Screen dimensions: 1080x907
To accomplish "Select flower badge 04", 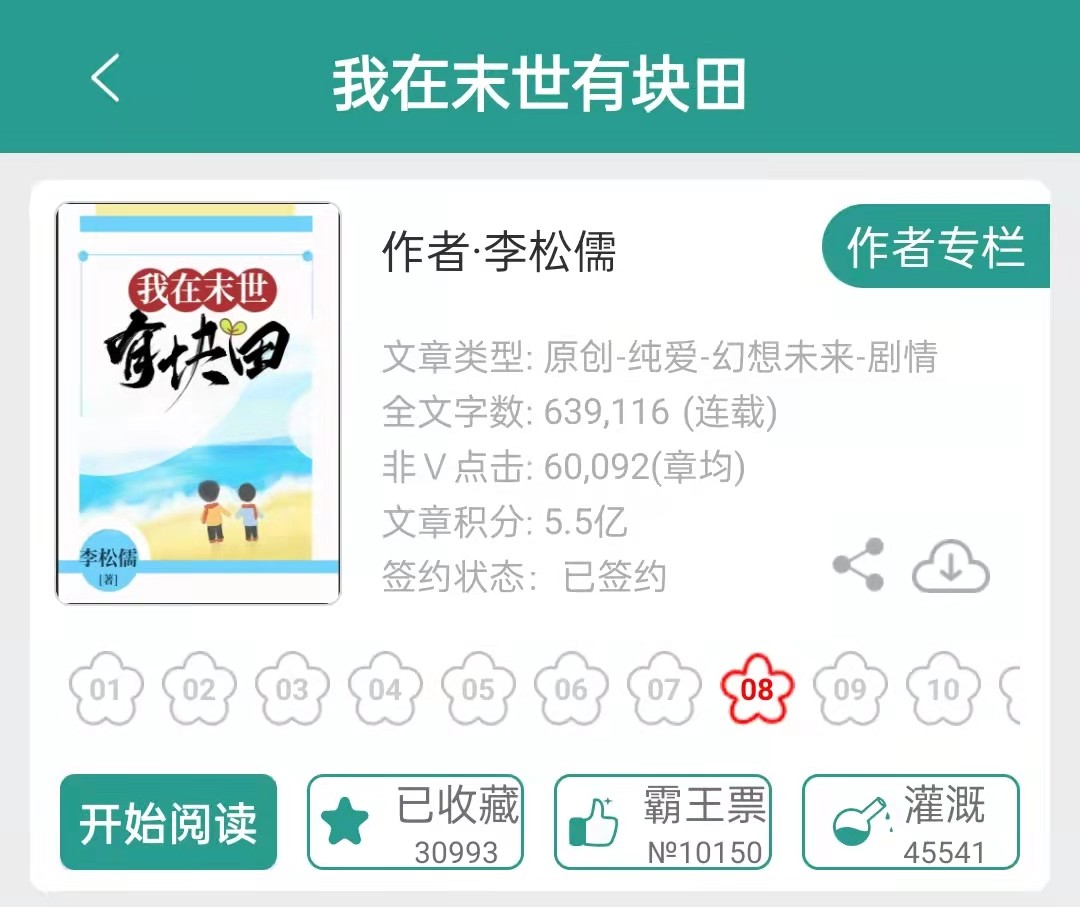I will coord(385,689).
